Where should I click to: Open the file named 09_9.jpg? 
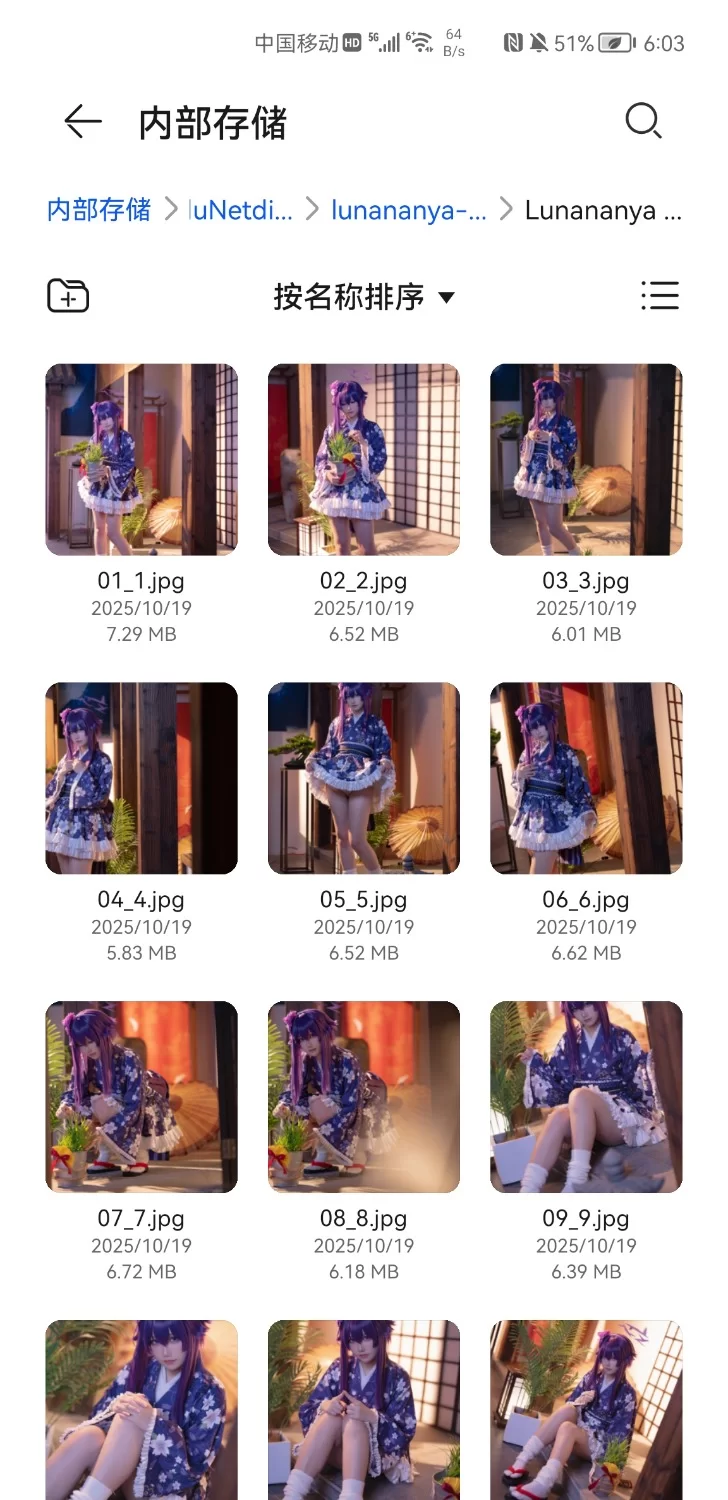pos(586,1097)
